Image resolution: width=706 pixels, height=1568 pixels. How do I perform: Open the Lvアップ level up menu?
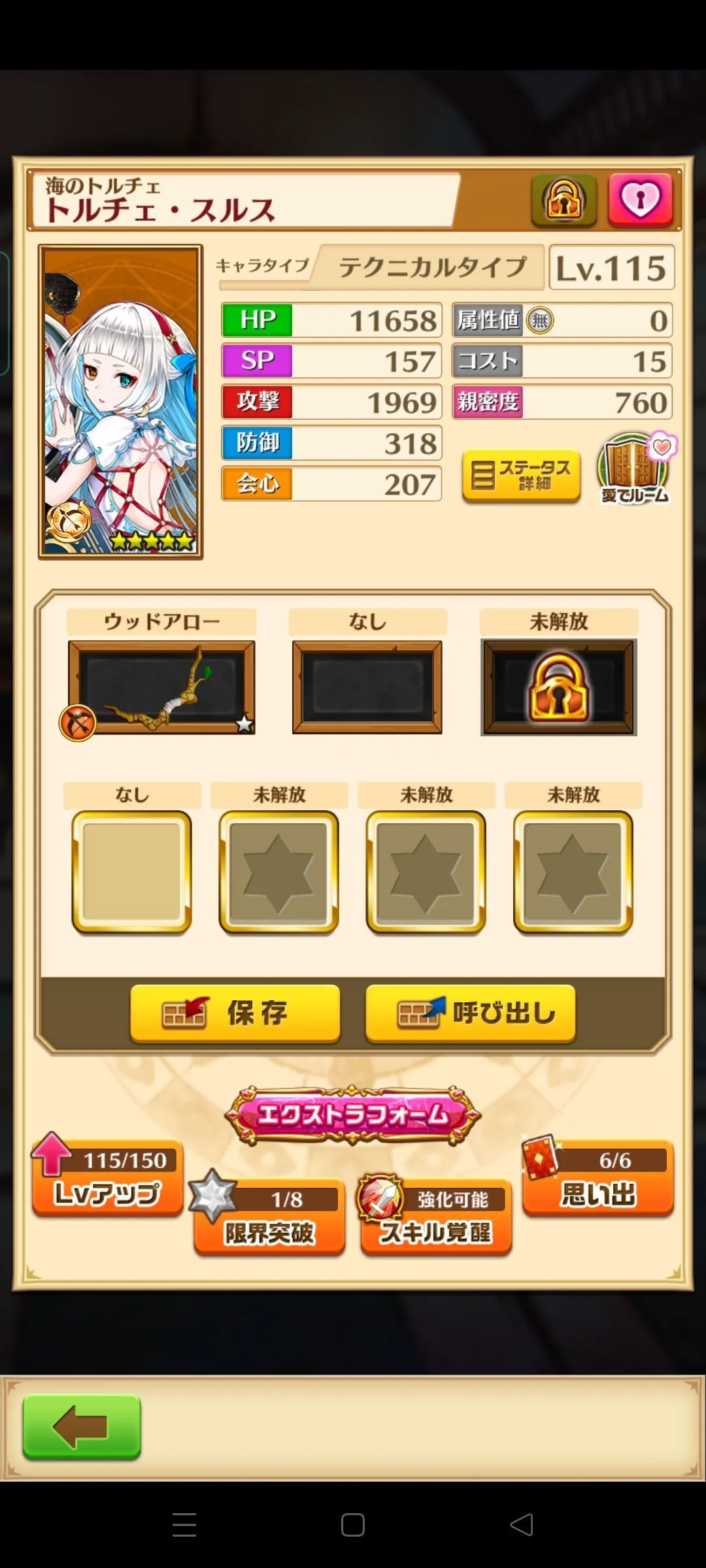(x=108, y=1180)
